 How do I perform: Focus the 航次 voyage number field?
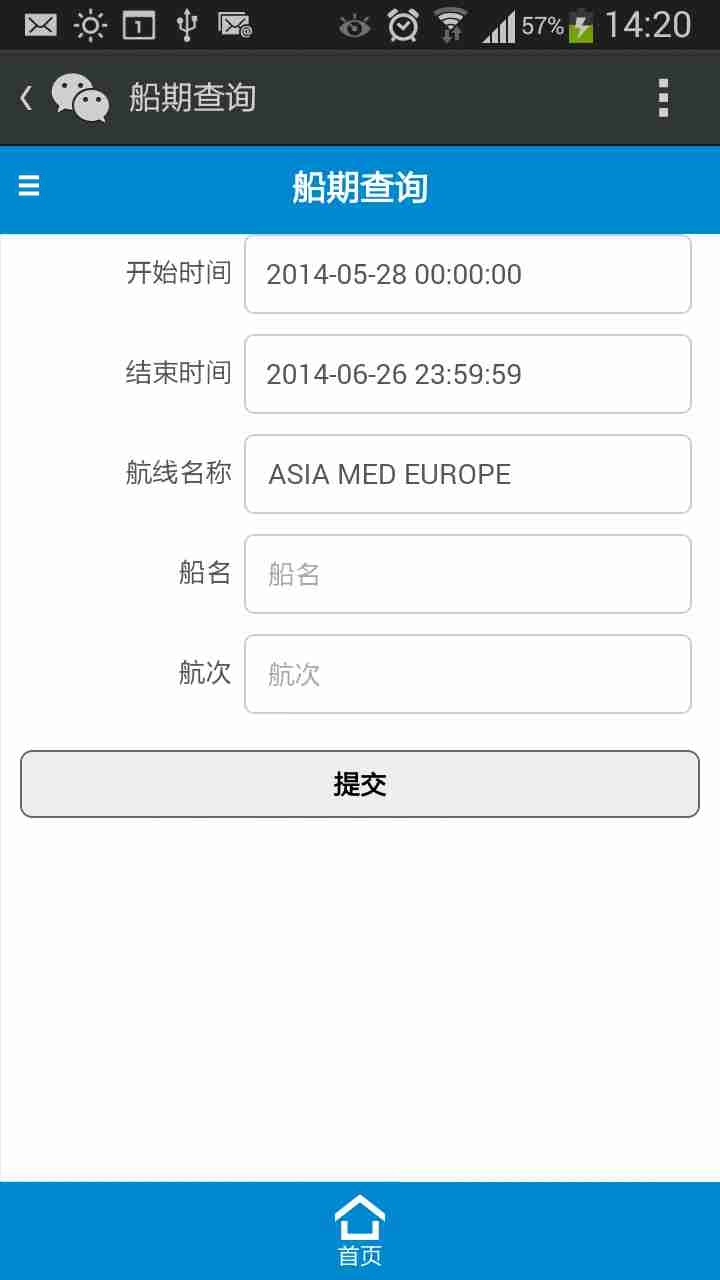pyautogui.click(x=467, y=674)
